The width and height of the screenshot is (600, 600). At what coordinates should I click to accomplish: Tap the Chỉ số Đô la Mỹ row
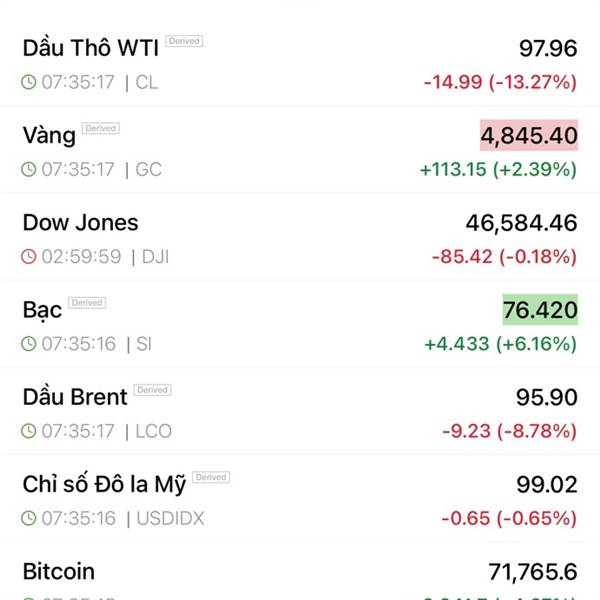(x=300, y=499)
